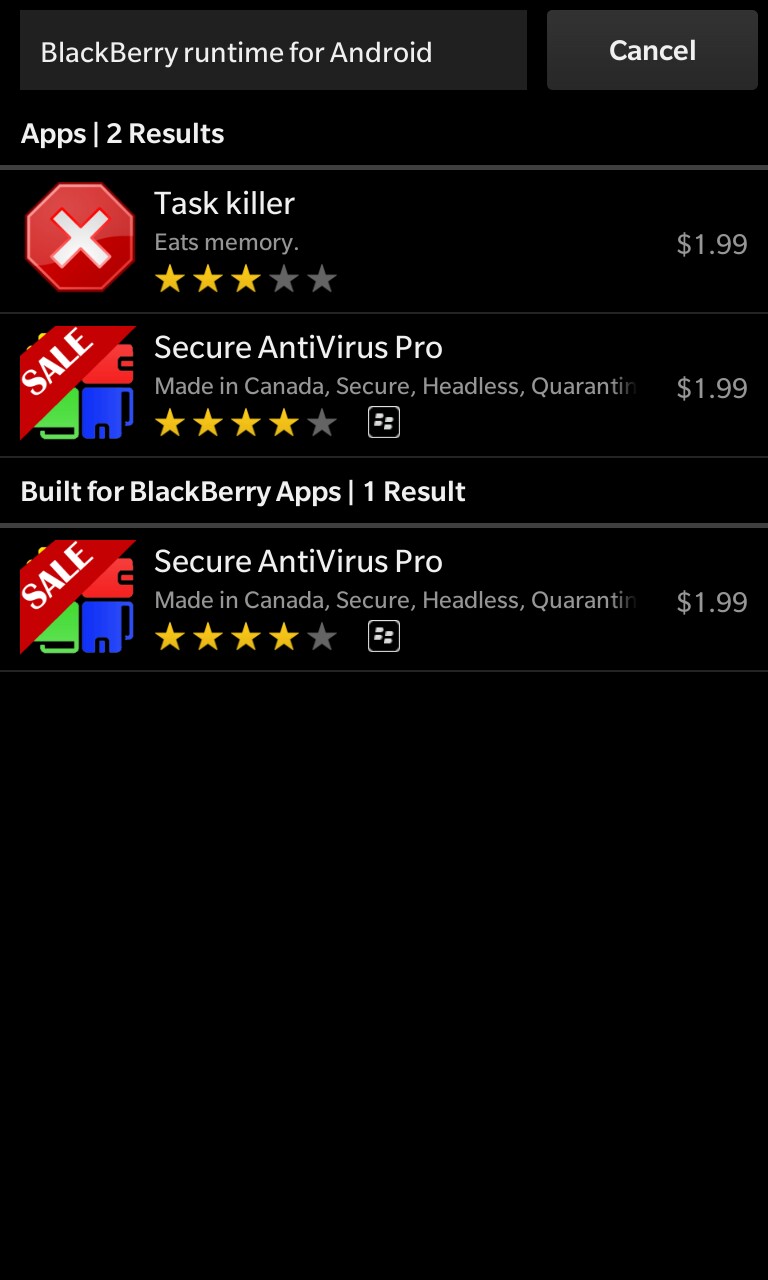Screen dimensions: 768x1280
Task: Open the Task killer app result
Action: pyautogui.click(x=384, y=241)
